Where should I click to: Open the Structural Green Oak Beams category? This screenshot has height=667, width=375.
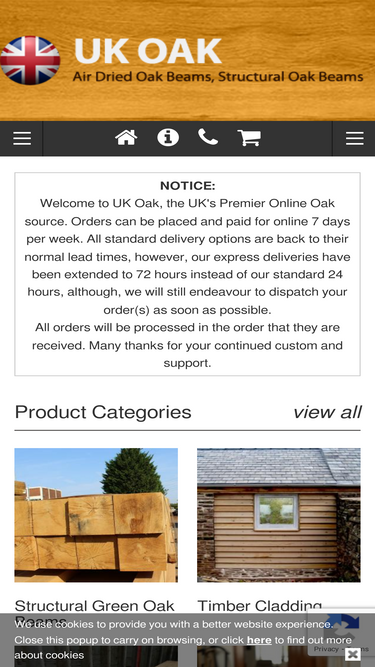coord(96,515)
